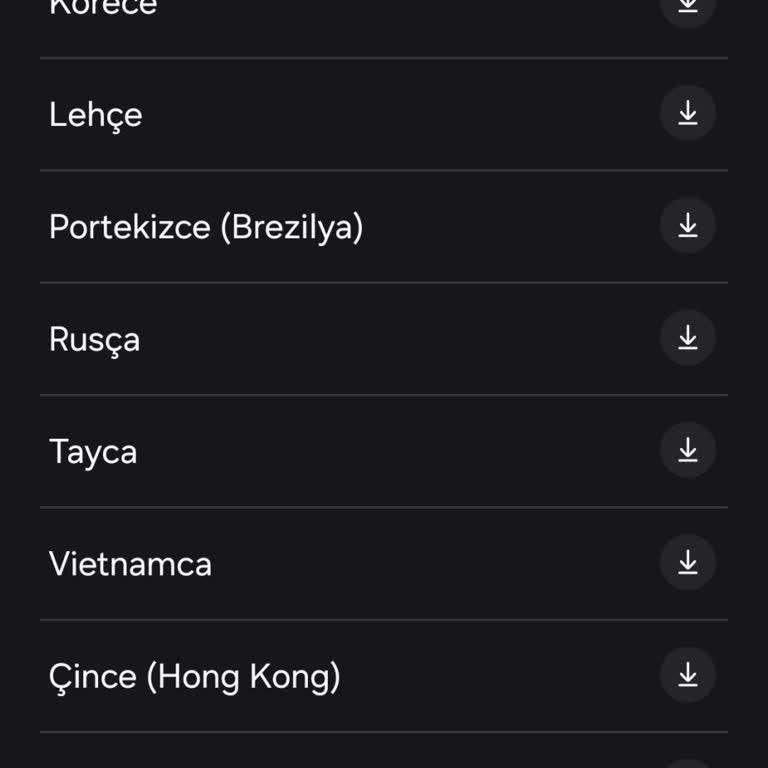Get the Vietnamca language download
This screenshot has width=768, height=768.
[688, 563]
